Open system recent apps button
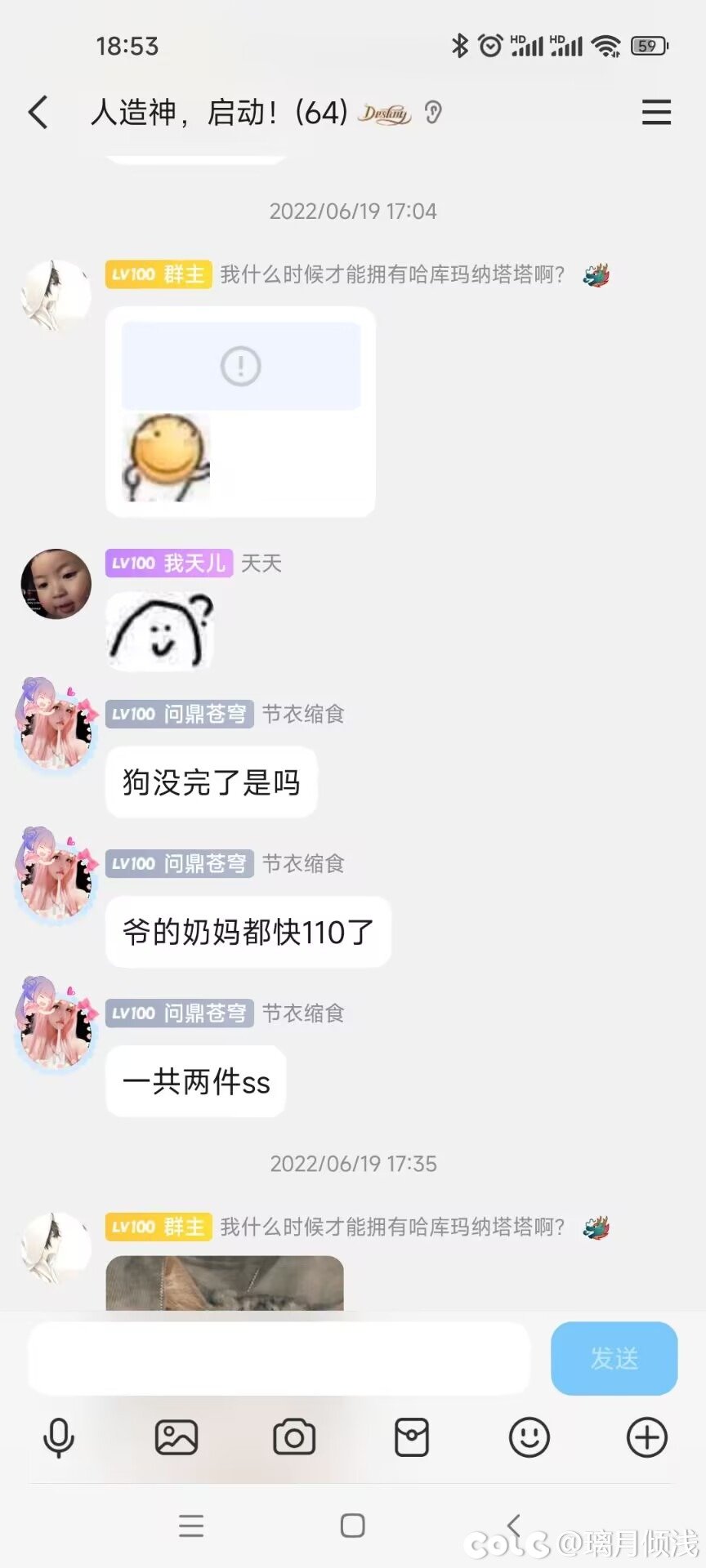The height and width of the screenshot is (1568, 706). 191,1525
